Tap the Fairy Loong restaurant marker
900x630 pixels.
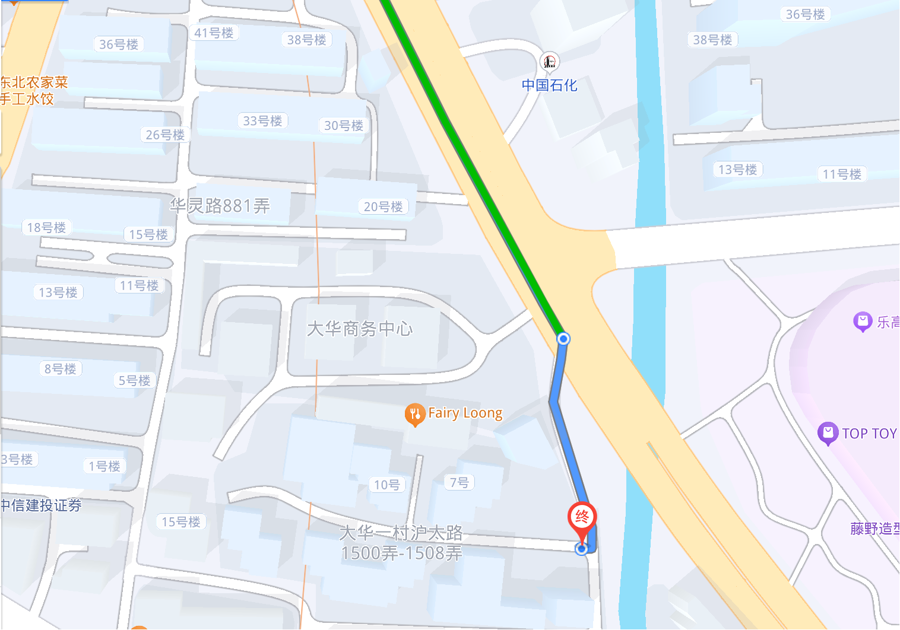(415, 414)
